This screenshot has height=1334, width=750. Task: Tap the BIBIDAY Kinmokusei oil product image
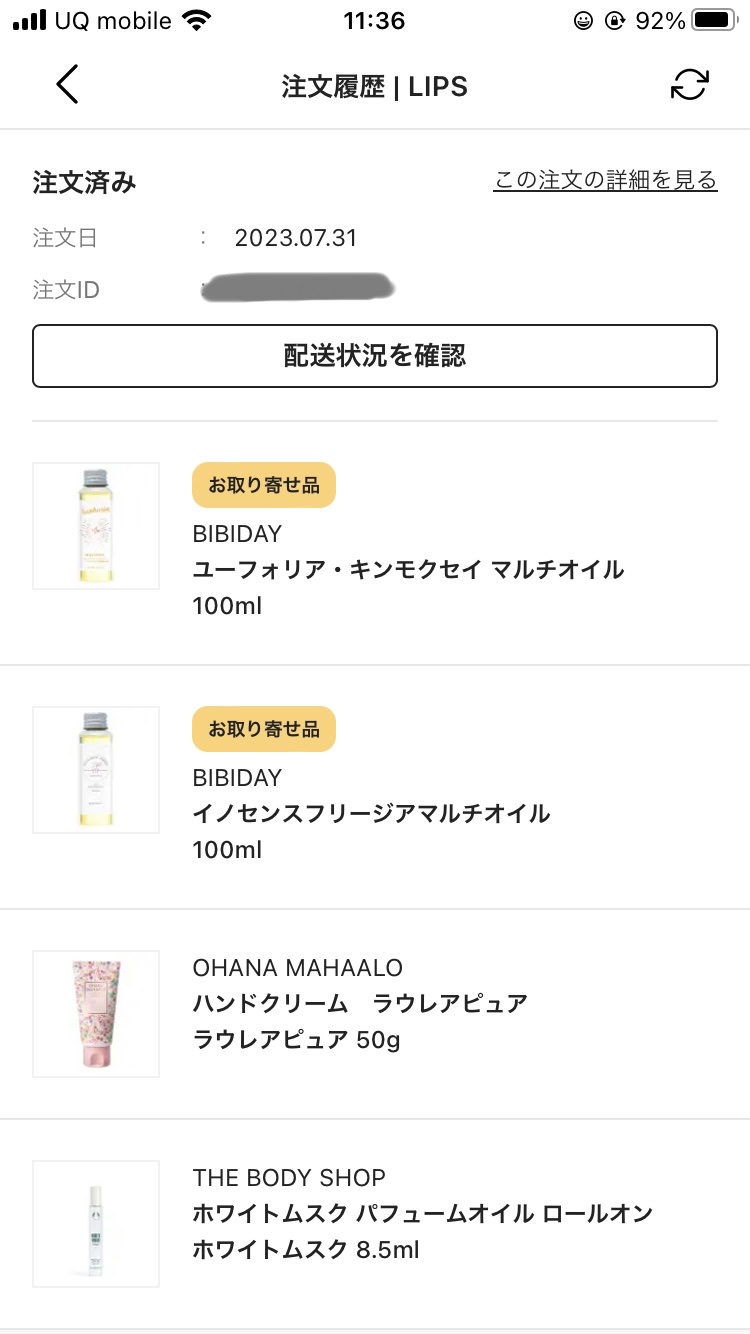(x=95, y=525)
